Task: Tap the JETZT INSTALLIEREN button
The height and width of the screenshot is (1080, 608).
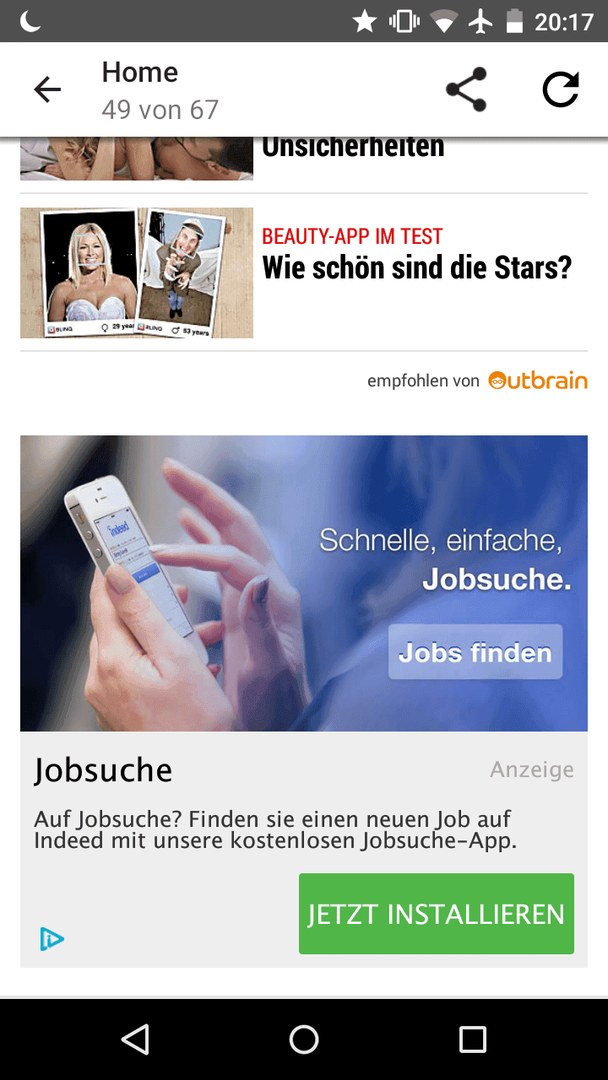Action: 436,914
